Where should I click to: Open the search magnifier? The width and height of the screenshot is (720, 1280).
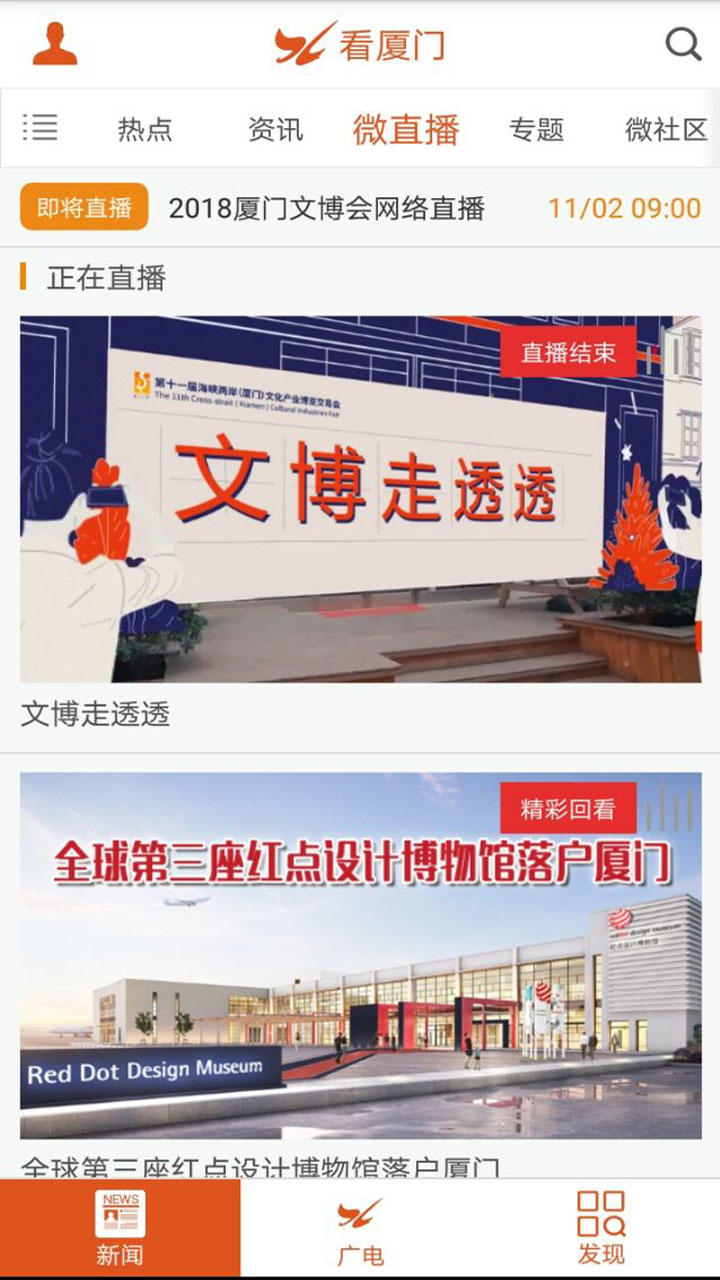pos(683,44)
